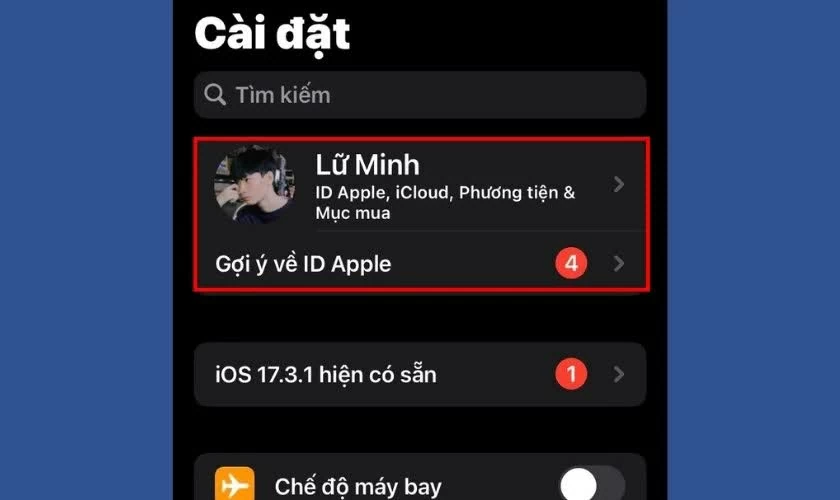The image size is (840, 500).
Task: Open Gợi ý về ID Apple
Action: point(420,264)
